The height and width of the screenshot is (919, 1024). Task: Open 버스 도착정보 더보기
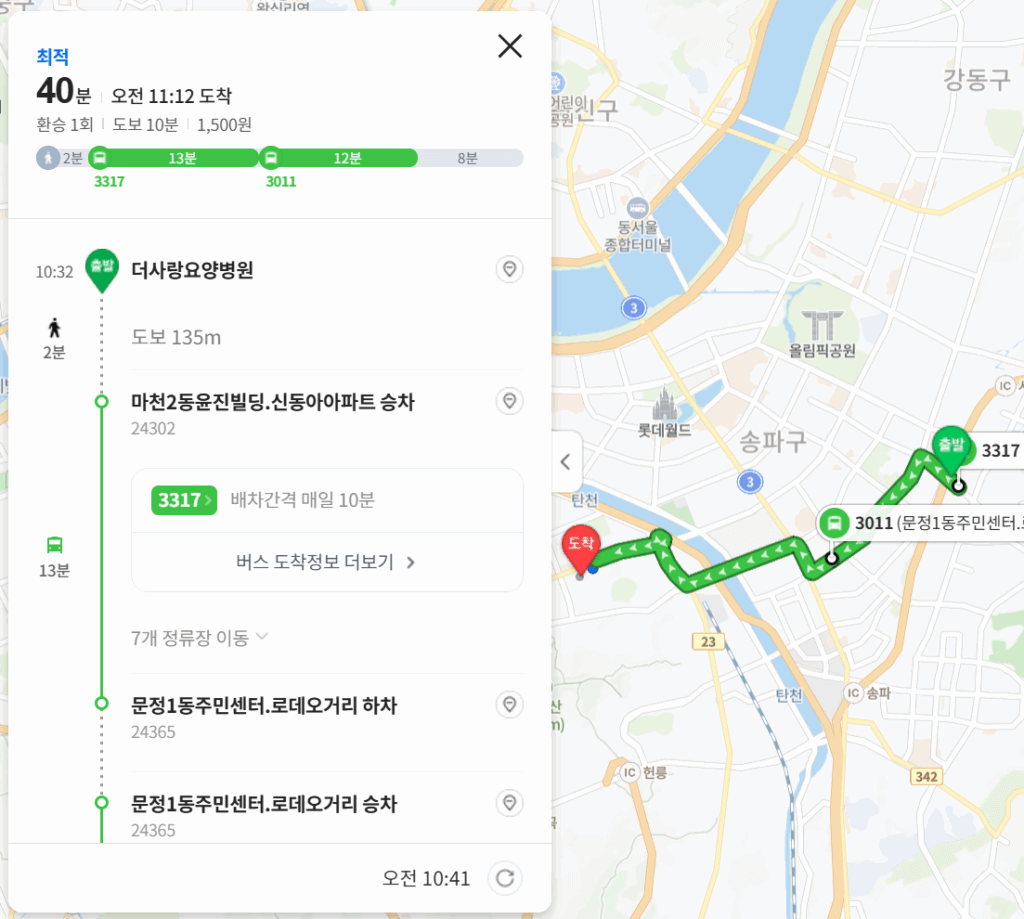(327, 562)
